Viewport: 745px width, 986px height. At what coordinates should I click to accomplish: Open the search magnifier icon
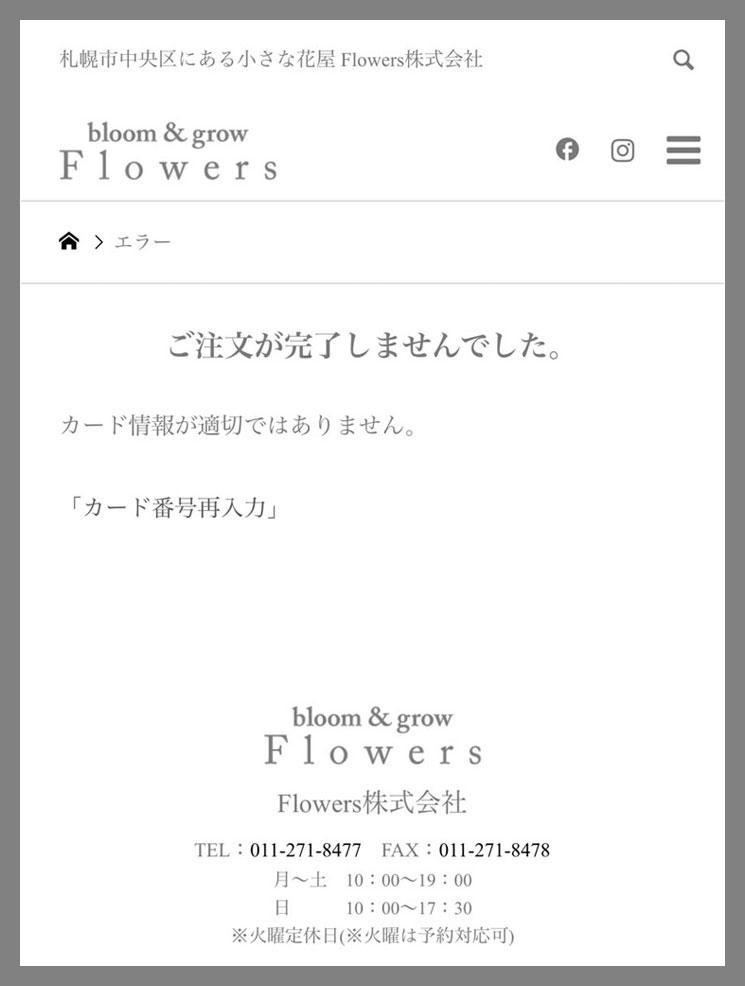[683, 60]
